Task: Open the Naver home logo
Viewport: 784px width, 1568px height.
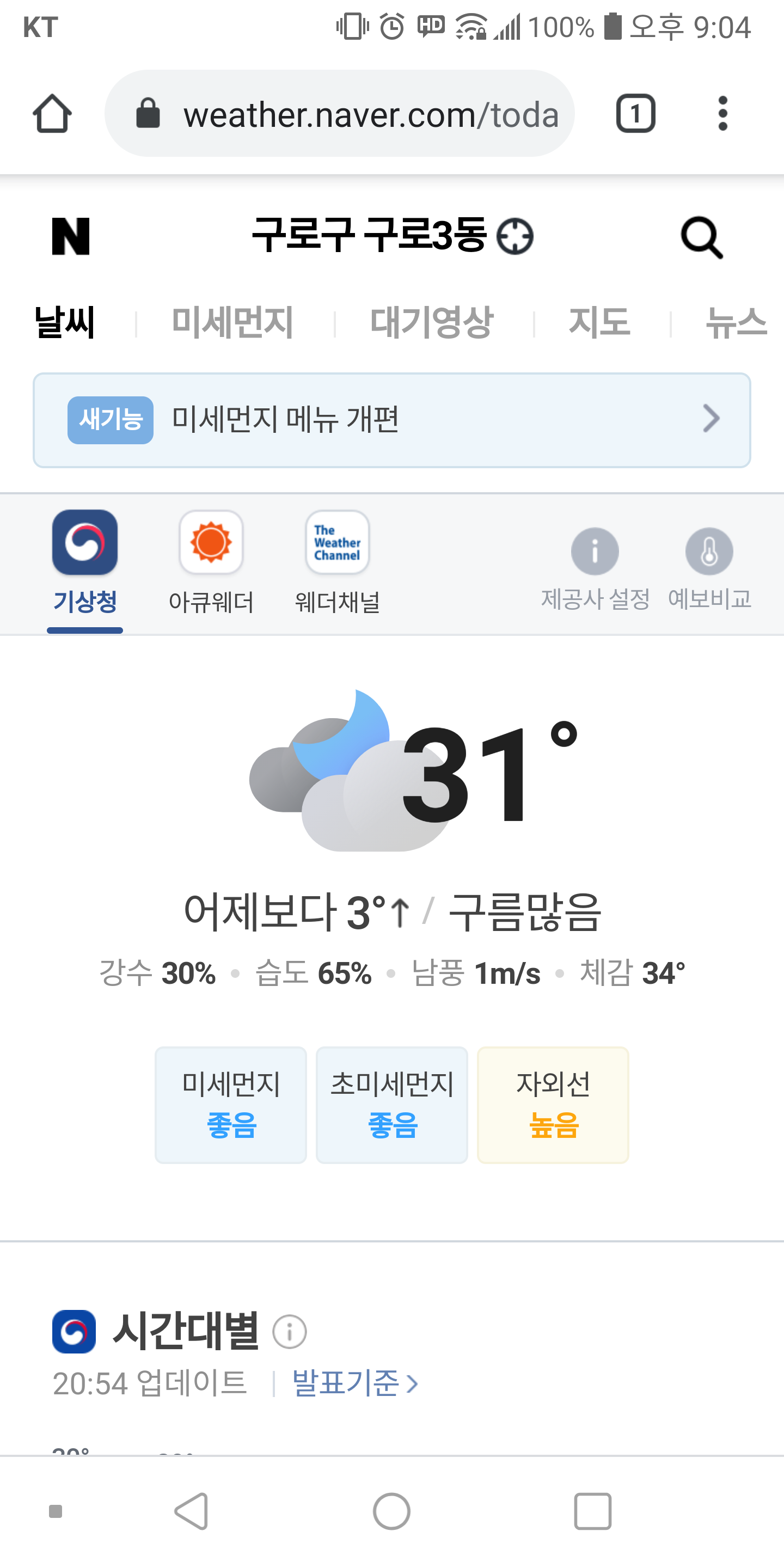Action: coord(71,236)
